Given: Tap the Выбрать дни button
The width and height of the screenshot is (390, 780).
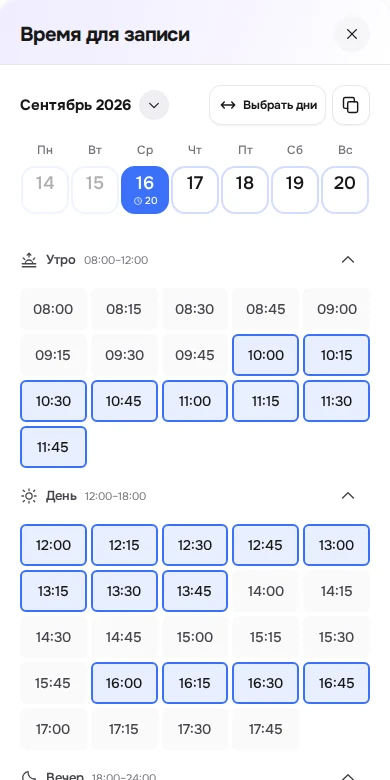Looking at the screenshot, I should click(268, 105).
